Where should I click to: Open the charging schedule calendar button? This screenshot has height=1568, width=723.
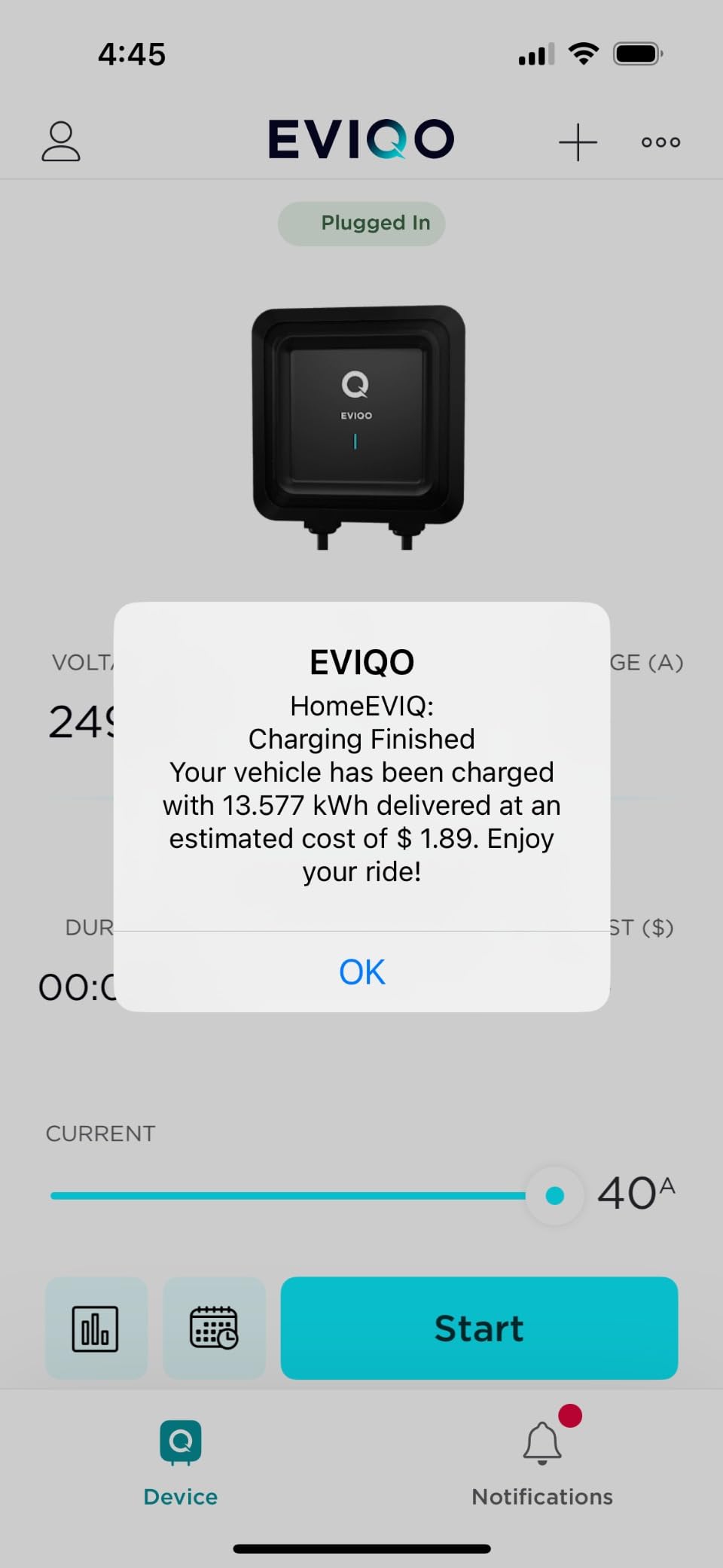[214, 1328]
